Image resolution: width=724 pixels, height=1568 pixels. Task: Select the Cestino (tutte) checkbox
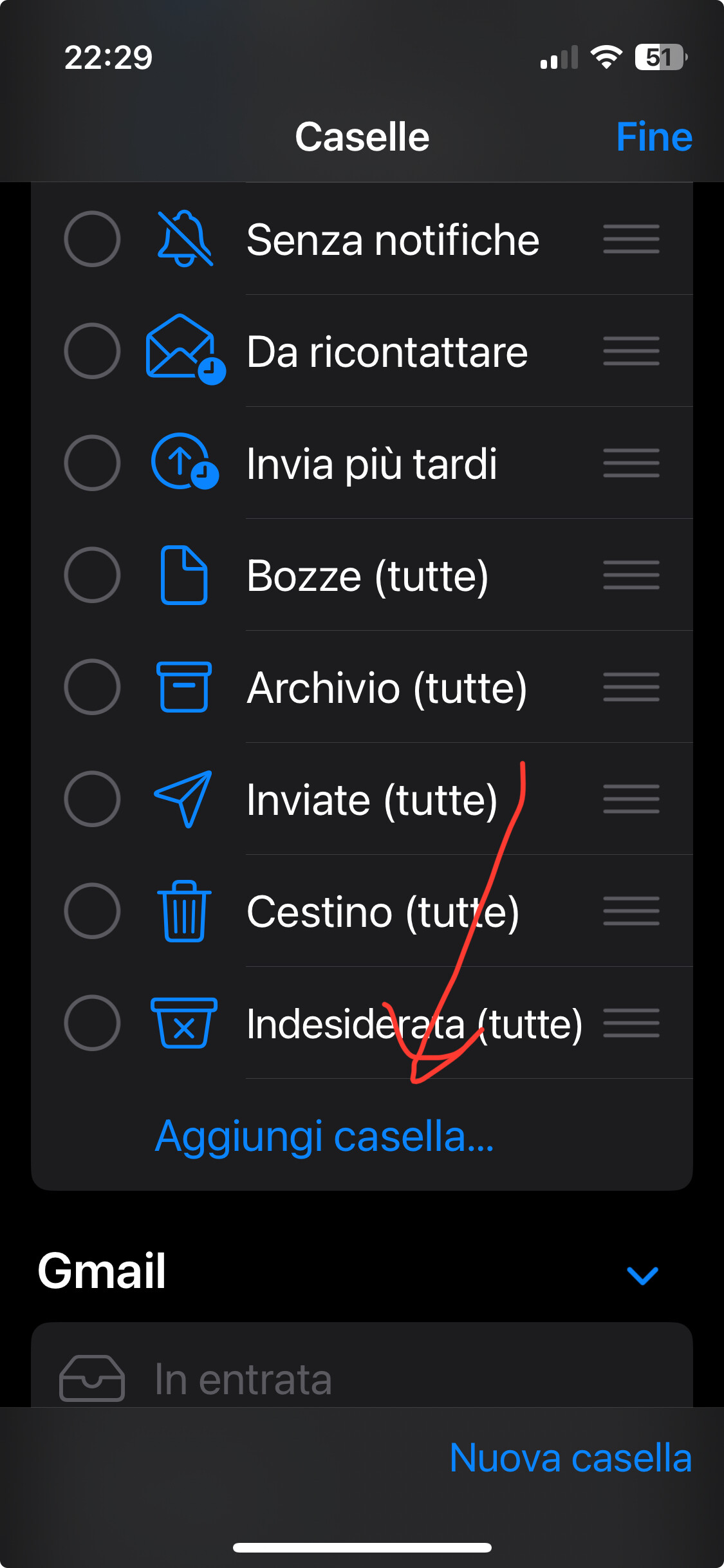tap(92, 911)
